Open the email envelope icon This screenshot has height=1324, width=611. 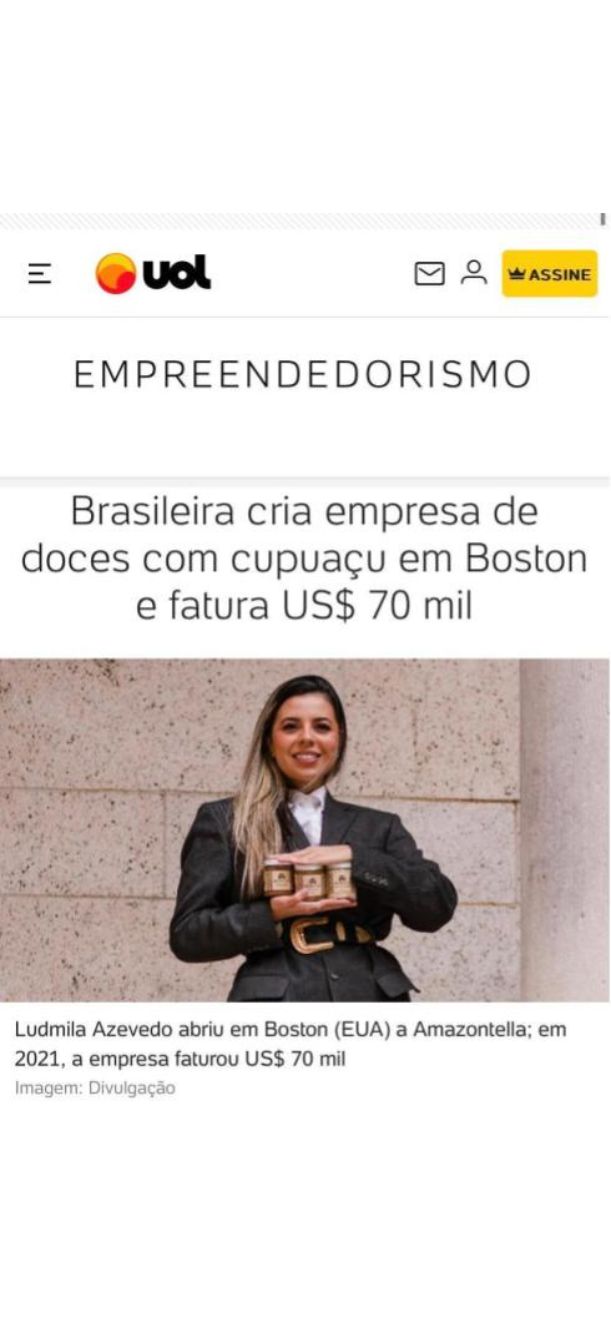click(429, 273)
